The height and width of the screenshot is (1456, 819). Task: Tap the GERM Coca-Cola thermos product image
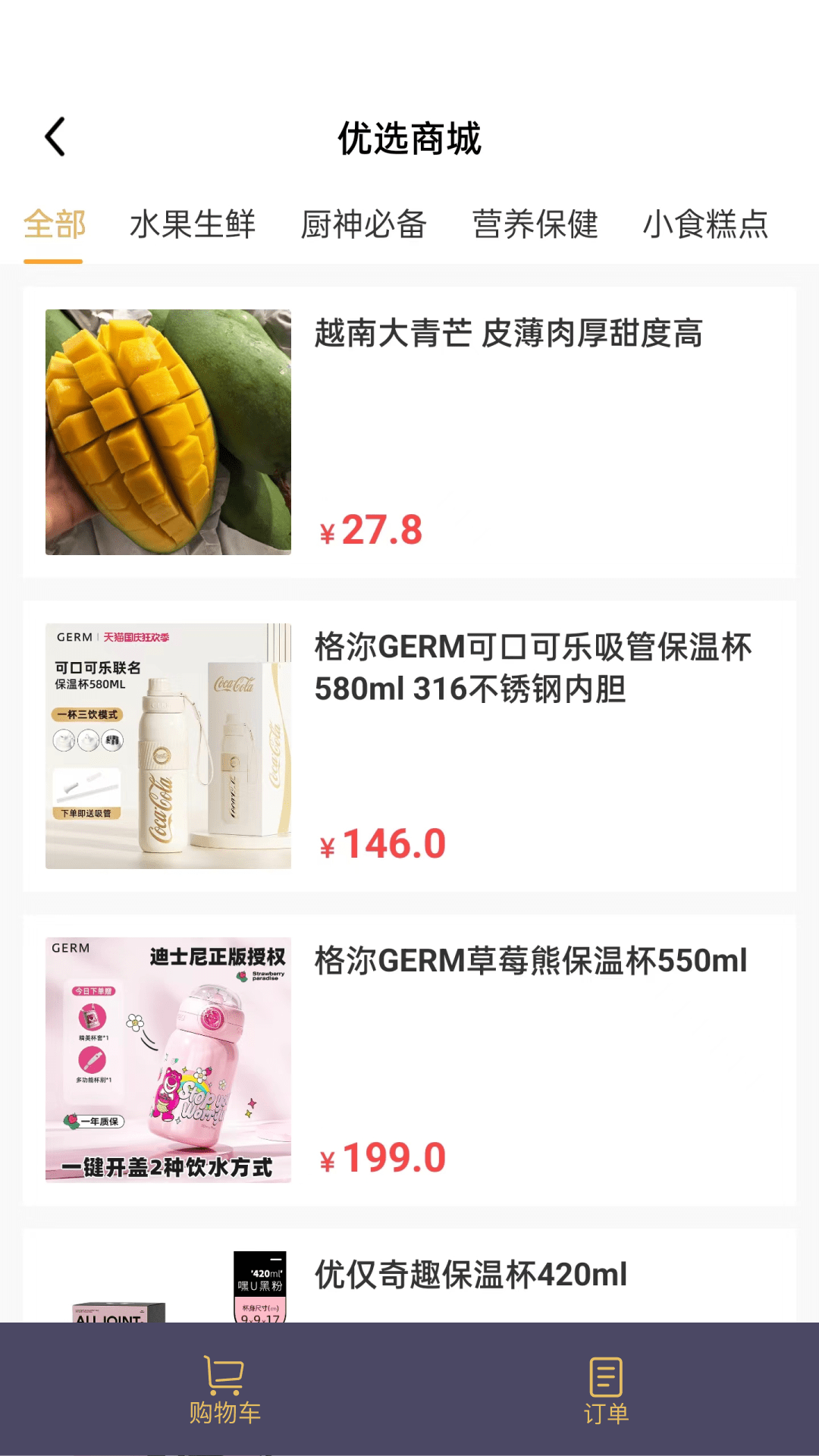168,747
